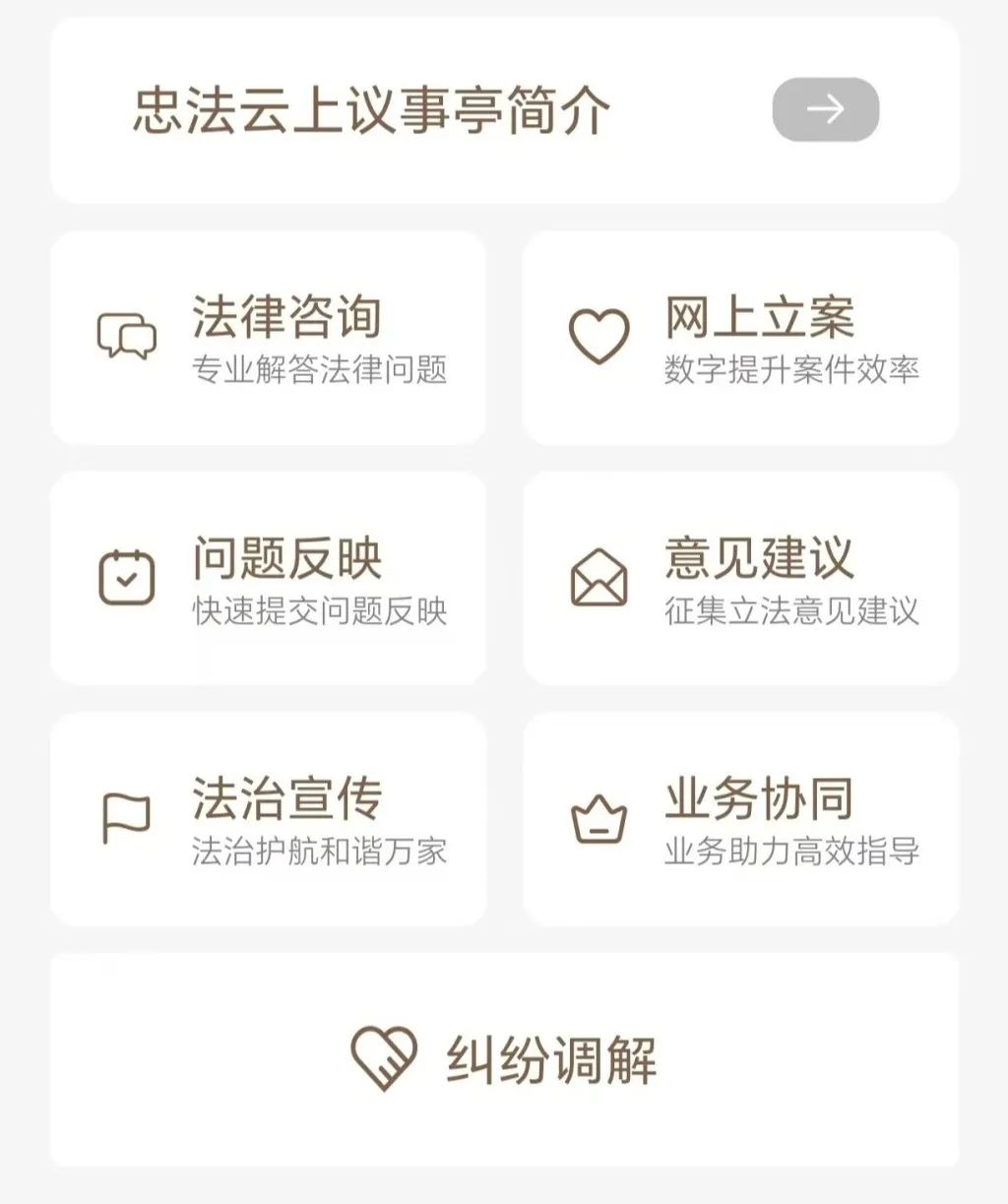Open the 纠纷调解 card
This screenshot has width=1008, height=1204.
(x=504, y=1059)
